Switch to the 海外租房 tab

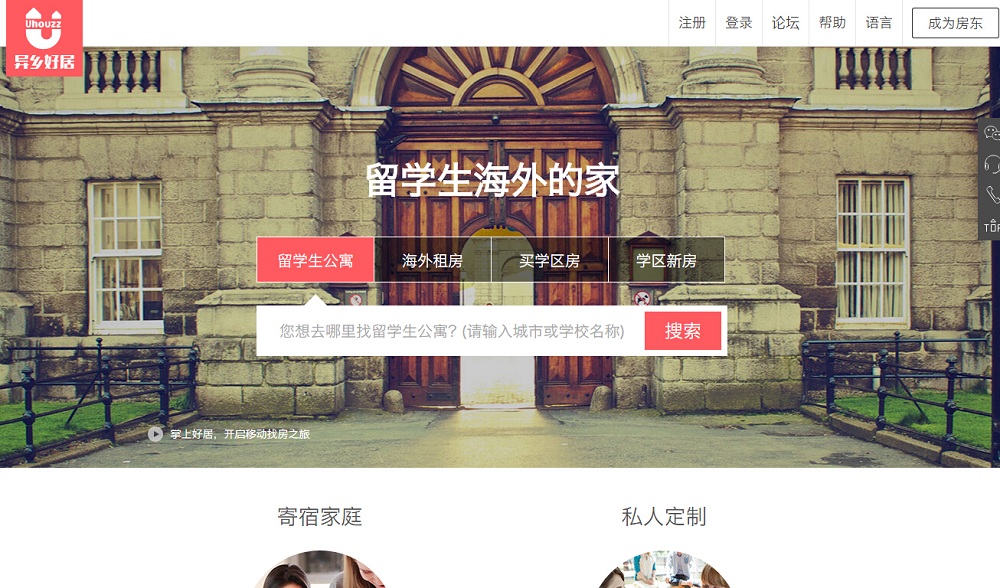pyautogui.click(x=432, y=261)
